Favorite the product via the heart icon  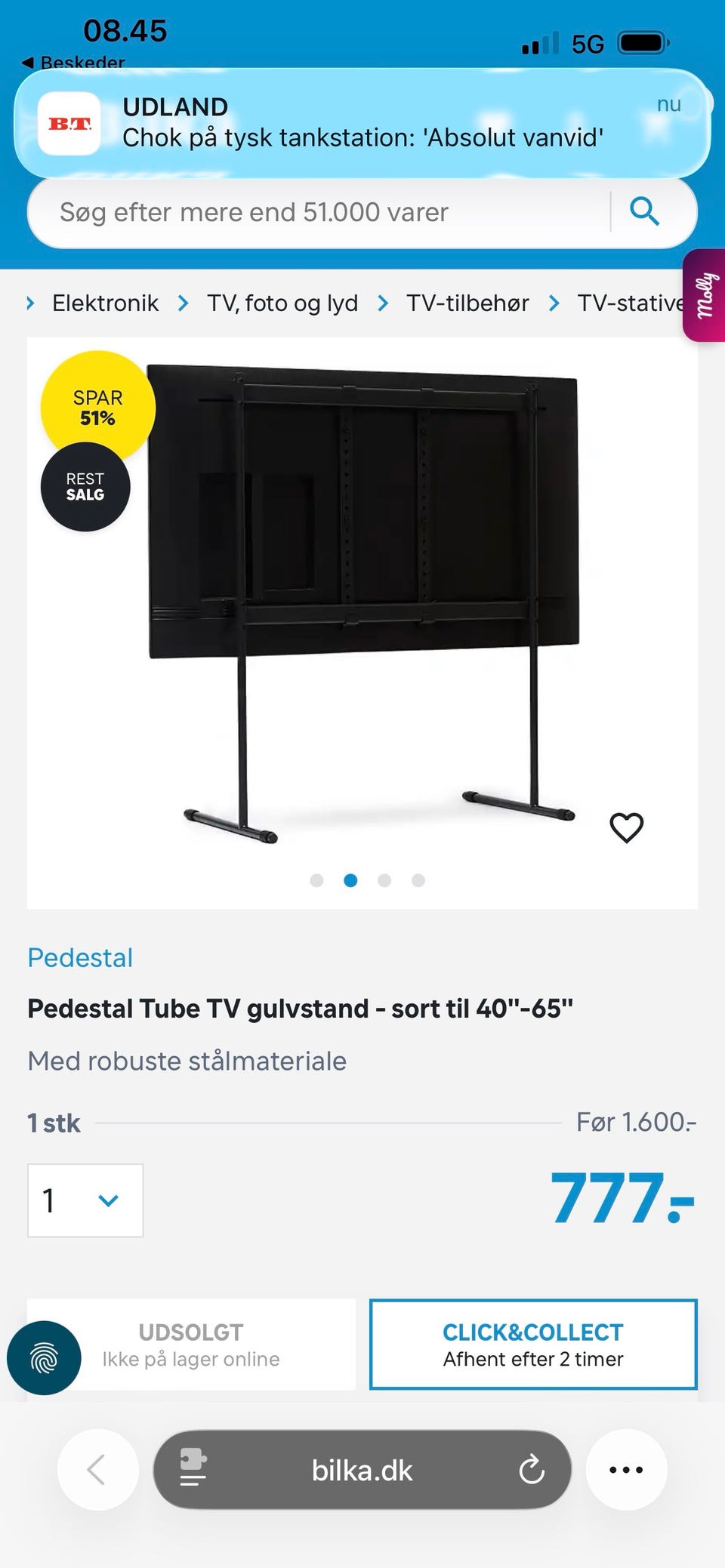coord(627,827)
